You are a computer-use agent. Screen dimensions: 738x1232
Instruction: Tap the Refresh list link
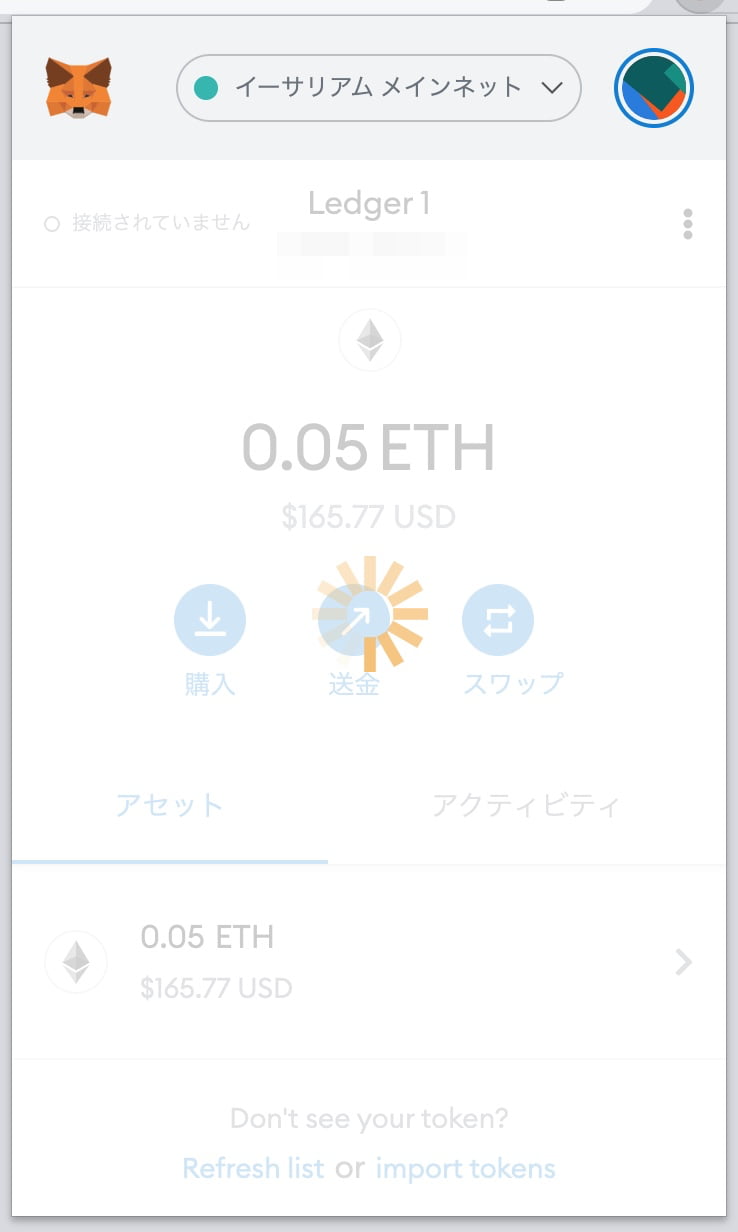pos(254,1168)
